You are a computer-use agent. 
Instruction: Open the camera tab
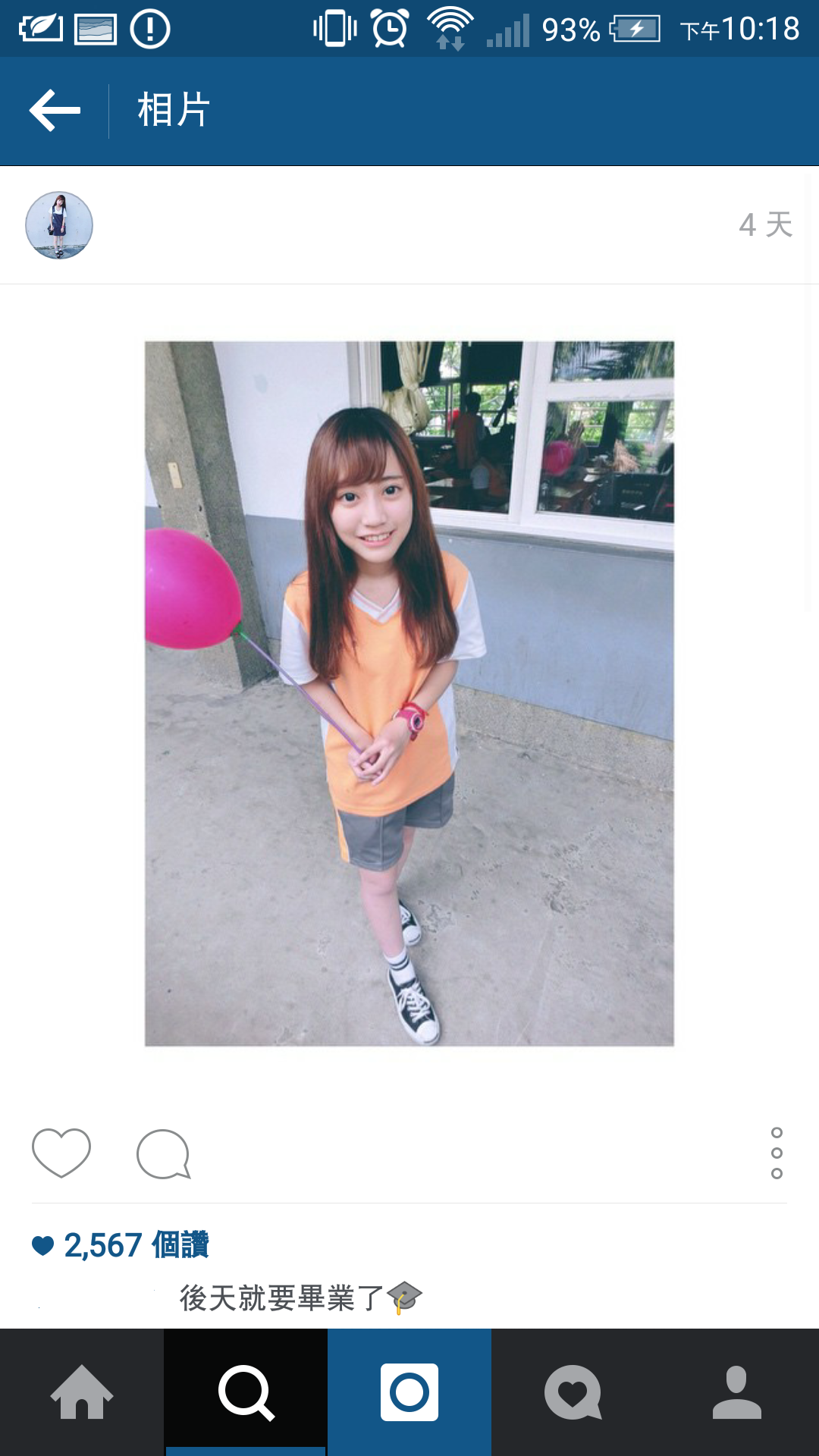(409, 1392)
